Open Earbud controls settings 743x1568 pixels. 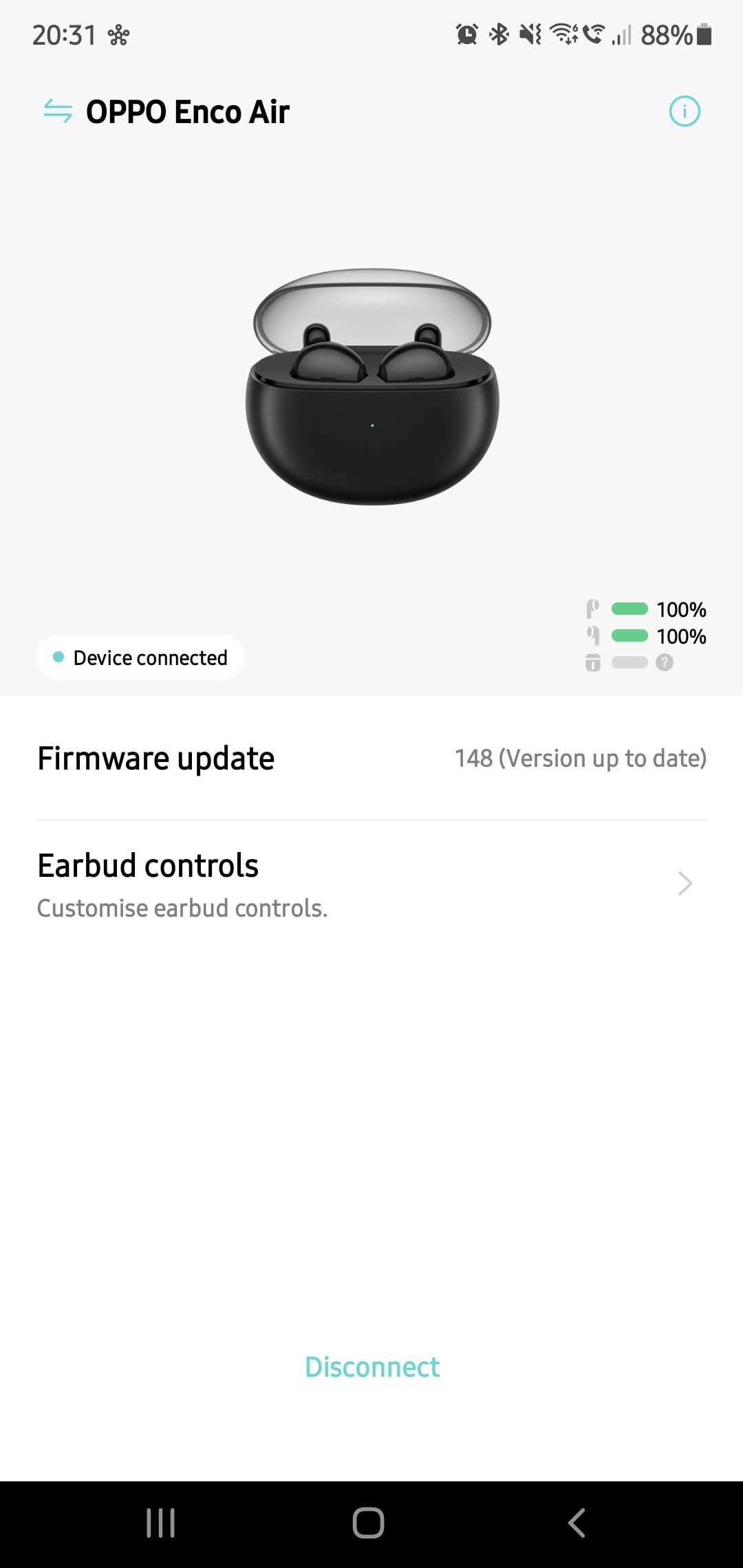pyautogui.click(x=371, y=884)
